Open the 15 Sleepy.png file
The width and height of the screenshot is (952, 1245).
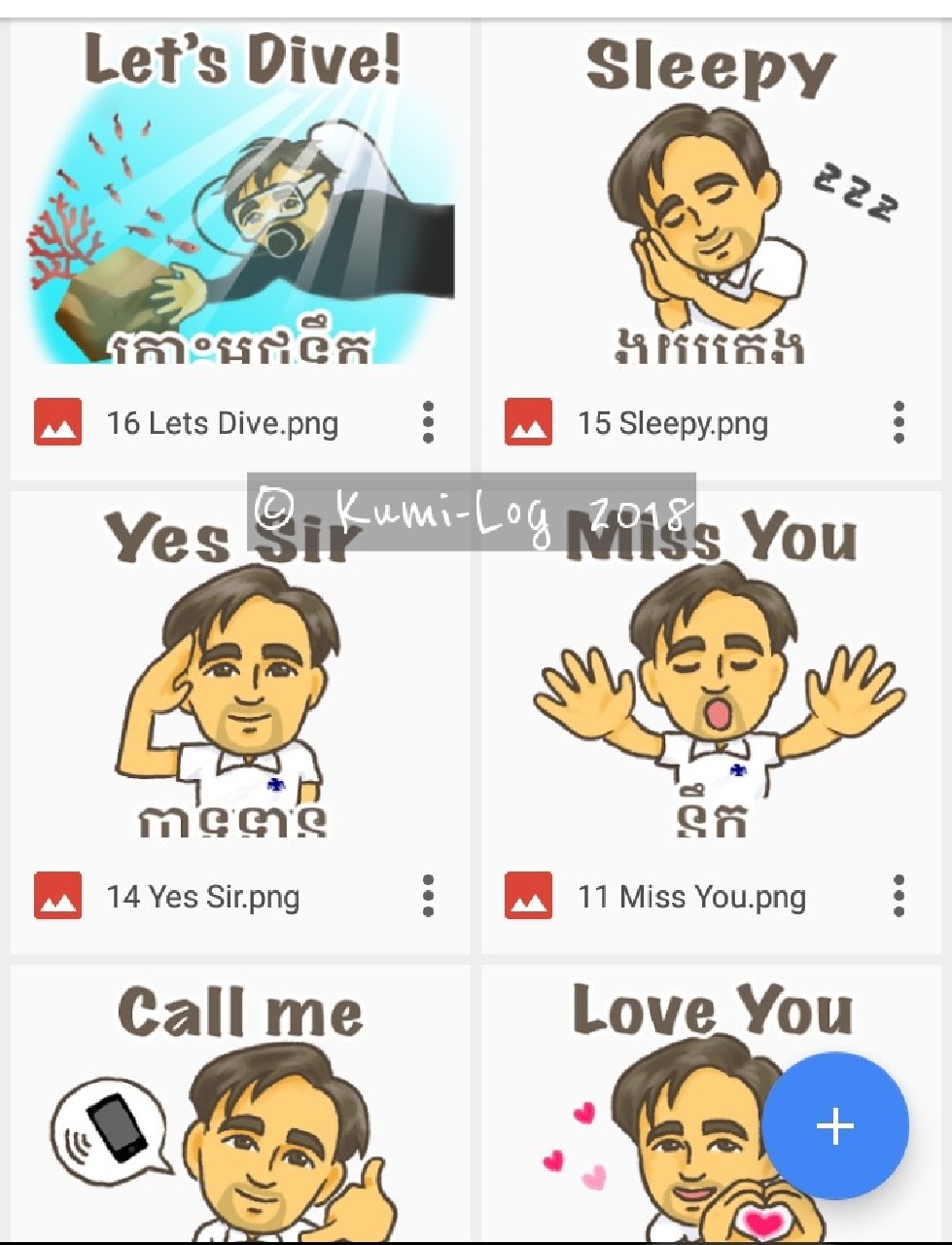click(x=710, y=204)
